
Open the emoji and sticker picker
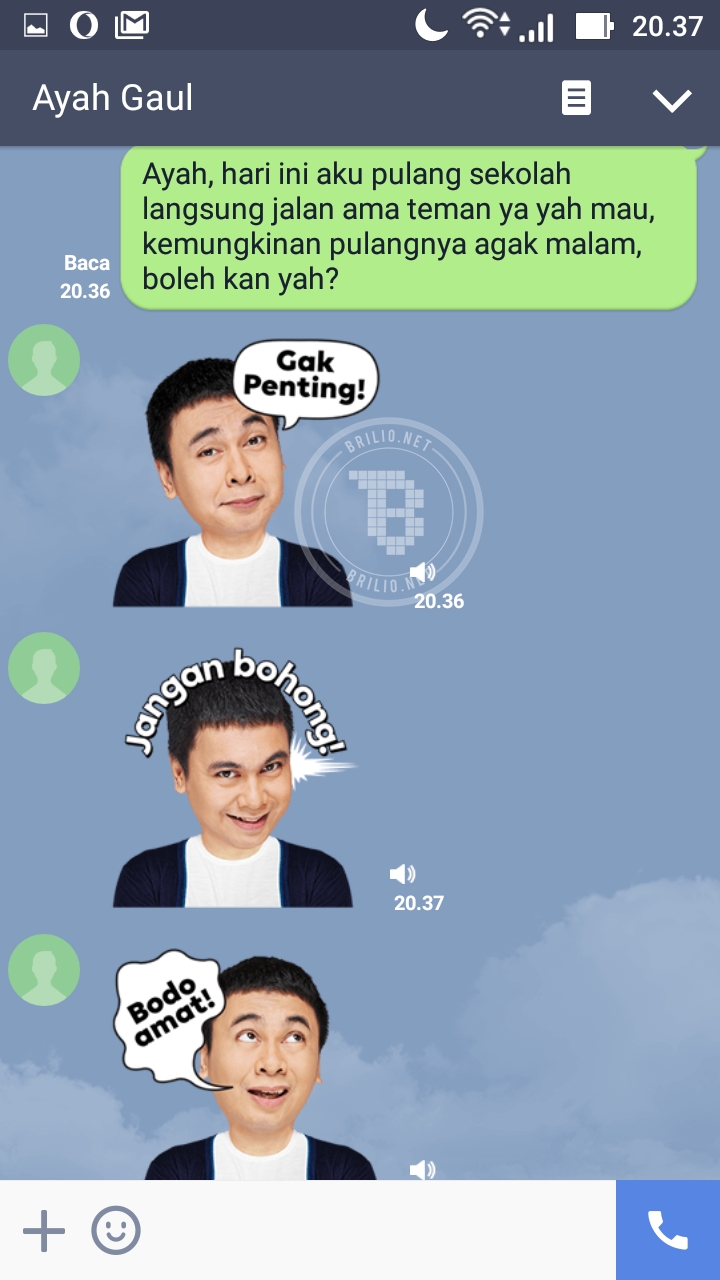coord(116,1230)
